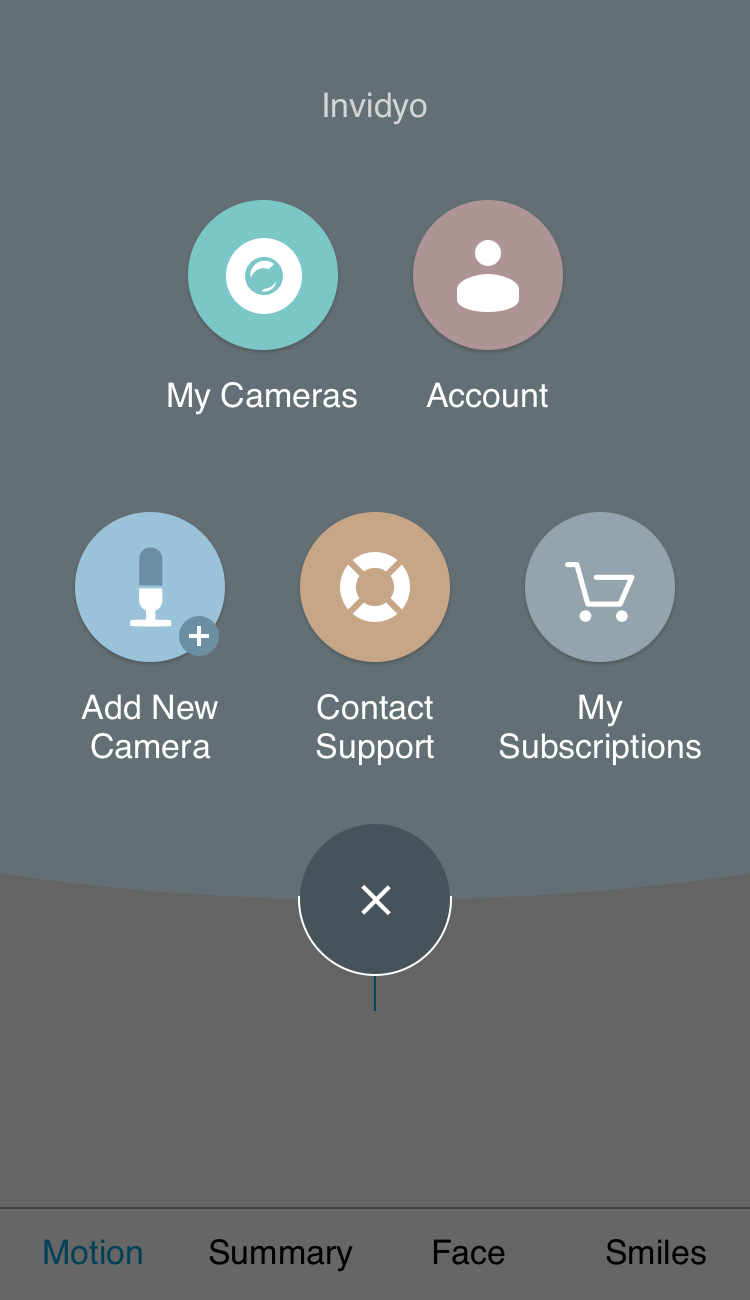Open My Cameras

[262, 275]
